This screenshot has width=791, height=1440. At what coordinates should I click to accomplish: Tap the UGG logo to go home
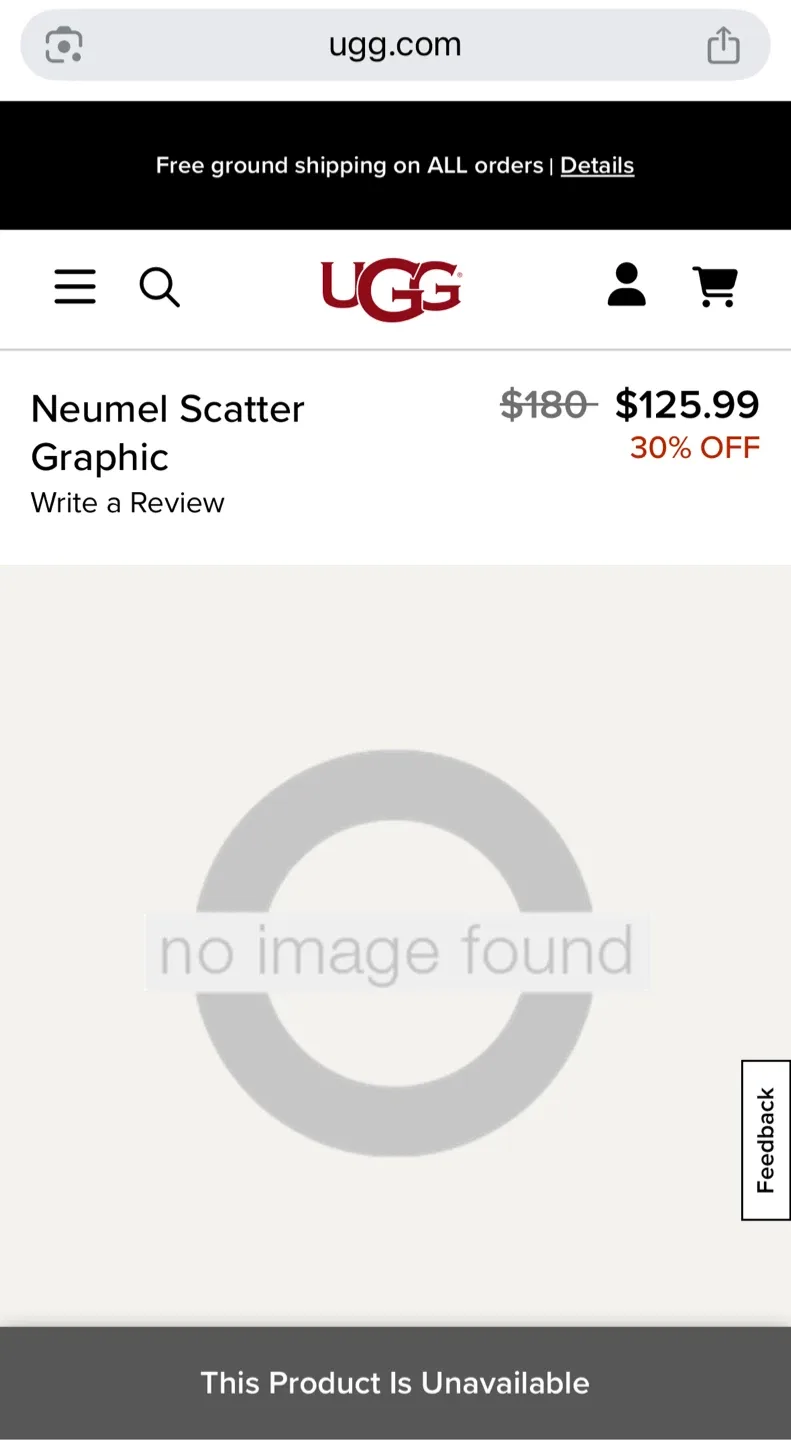390,290
